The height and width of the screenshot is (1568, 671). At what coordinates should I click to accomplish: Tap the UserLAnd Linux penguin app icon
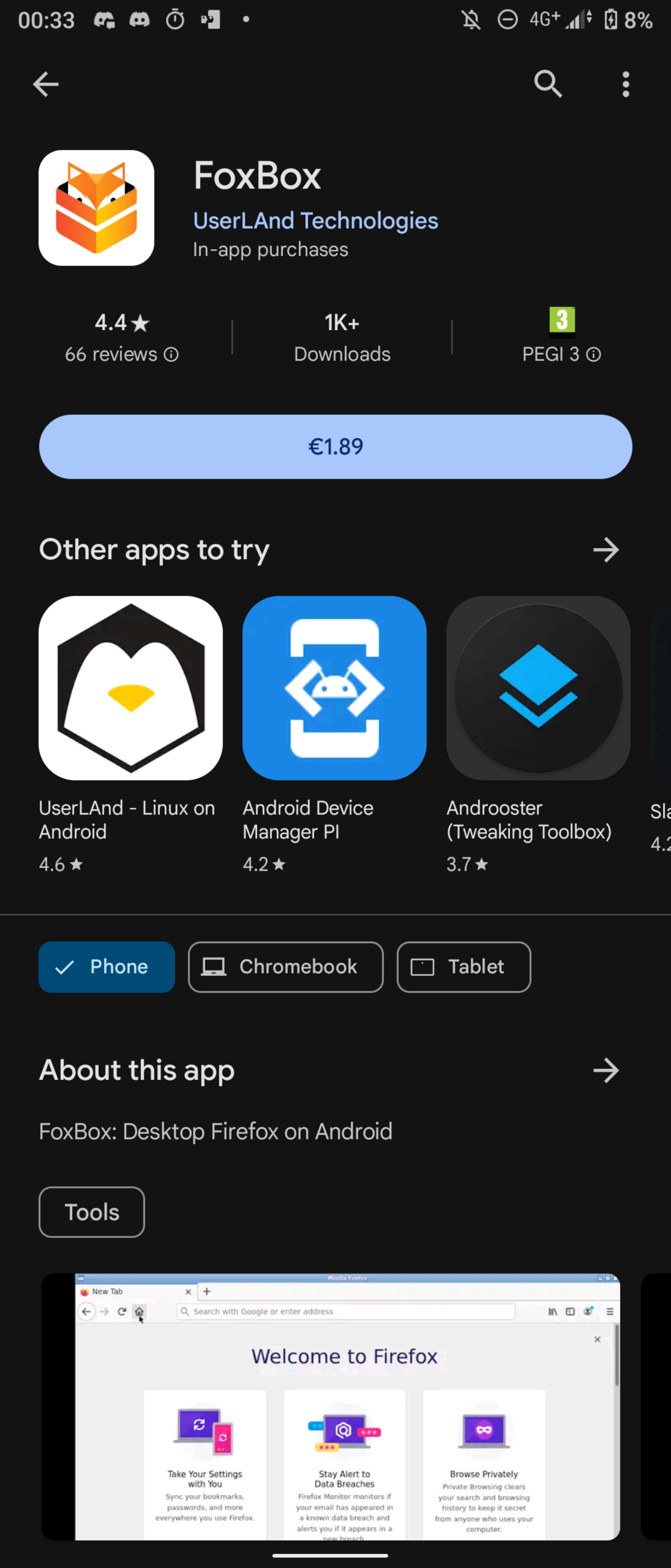click(130, 688)
